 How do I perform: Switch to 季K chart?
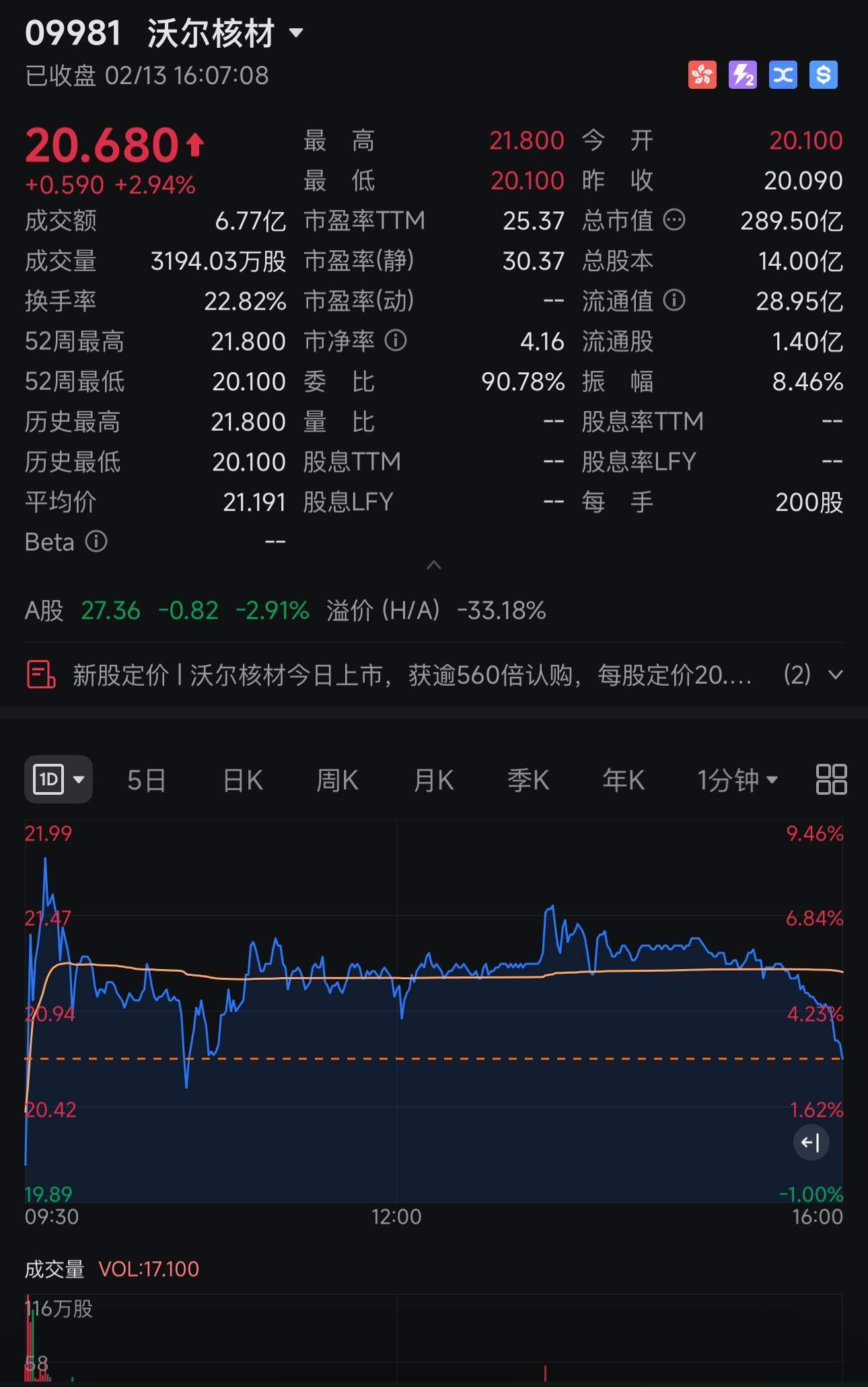(528, 781)
